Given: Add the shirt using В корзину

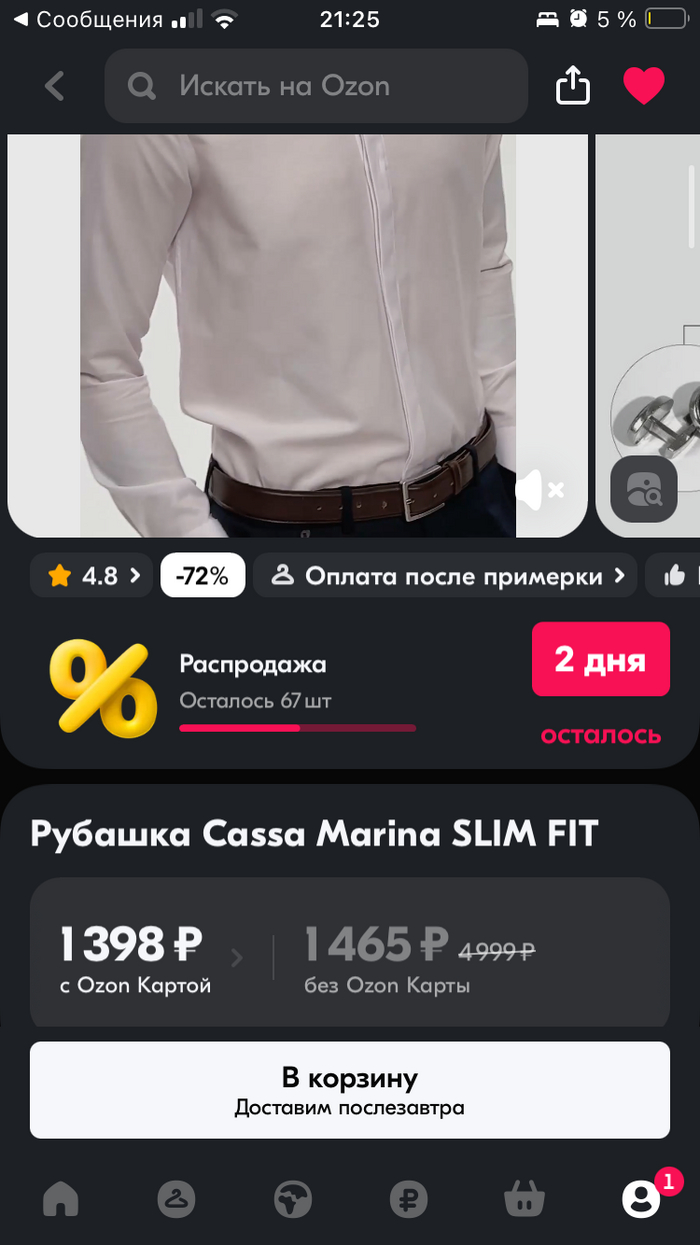Looking at the screenshot, I should (349, 1090).
